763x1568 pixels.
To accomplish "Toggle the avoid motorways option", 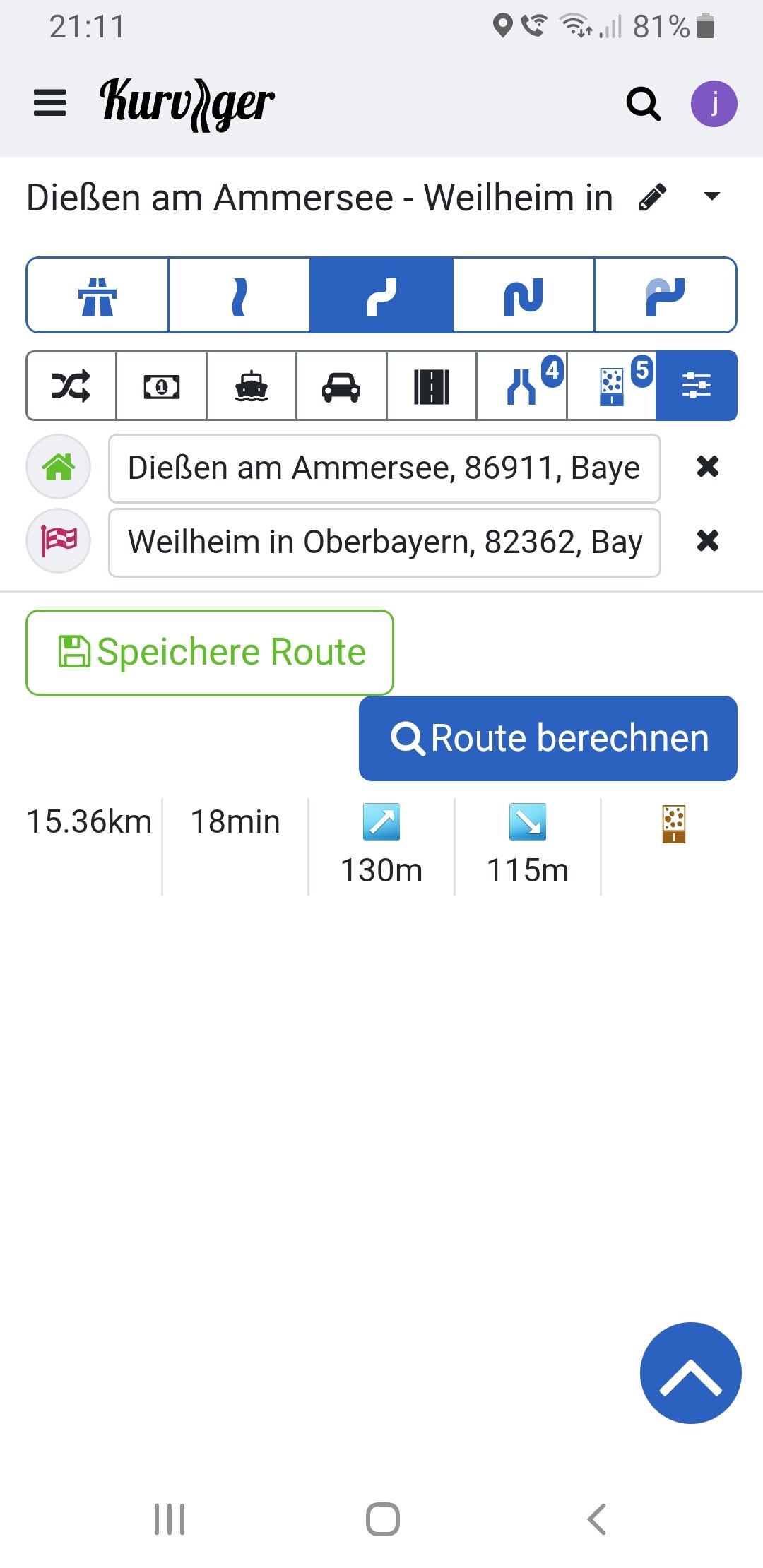I will [432, 386].
